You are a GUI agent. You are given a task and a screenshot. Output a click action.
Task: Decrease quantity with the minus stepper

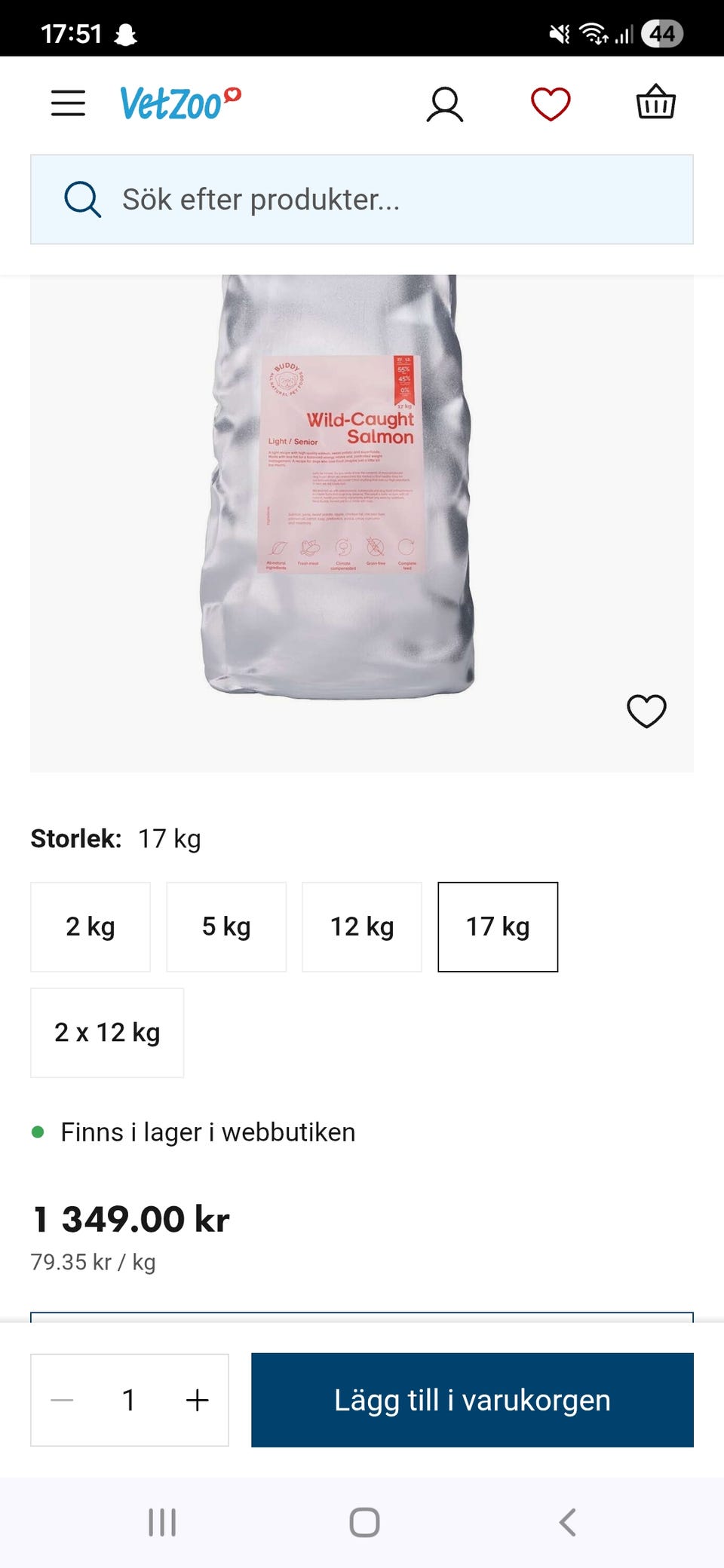[x=62, y=1400]
